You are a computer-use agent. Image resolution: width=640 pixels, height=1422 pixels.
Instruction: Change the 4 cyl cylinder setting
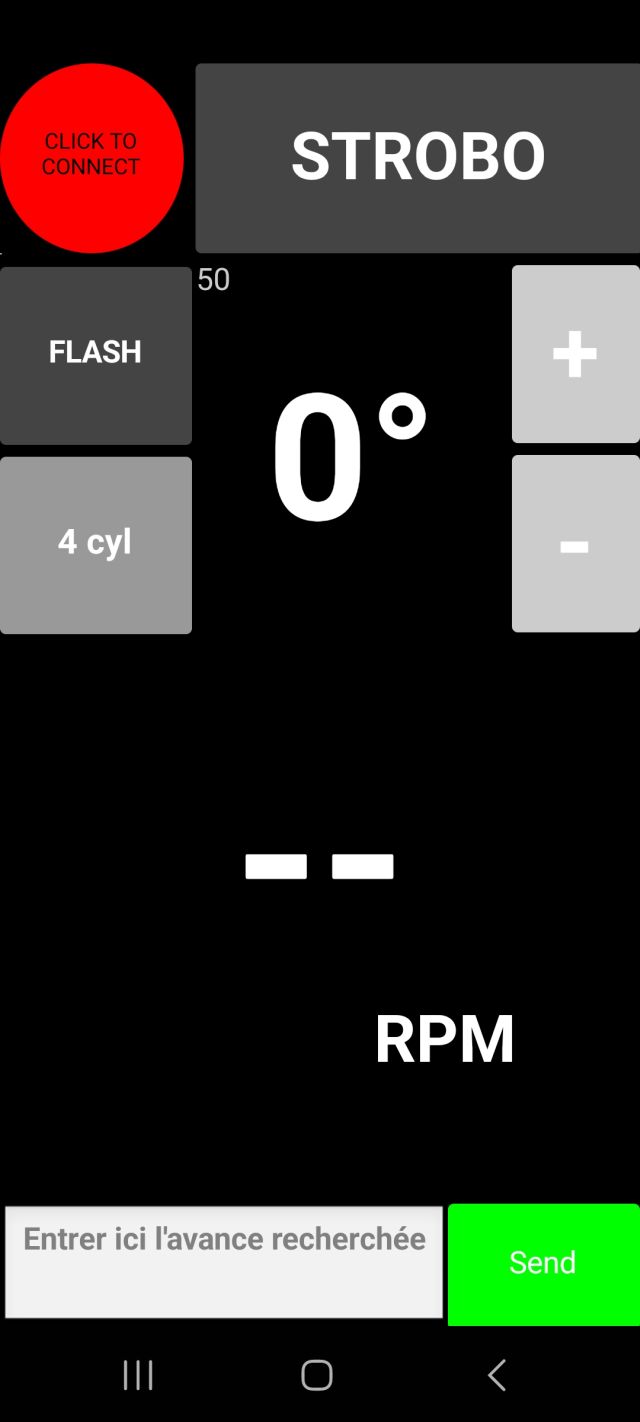[x=95, y=544]
